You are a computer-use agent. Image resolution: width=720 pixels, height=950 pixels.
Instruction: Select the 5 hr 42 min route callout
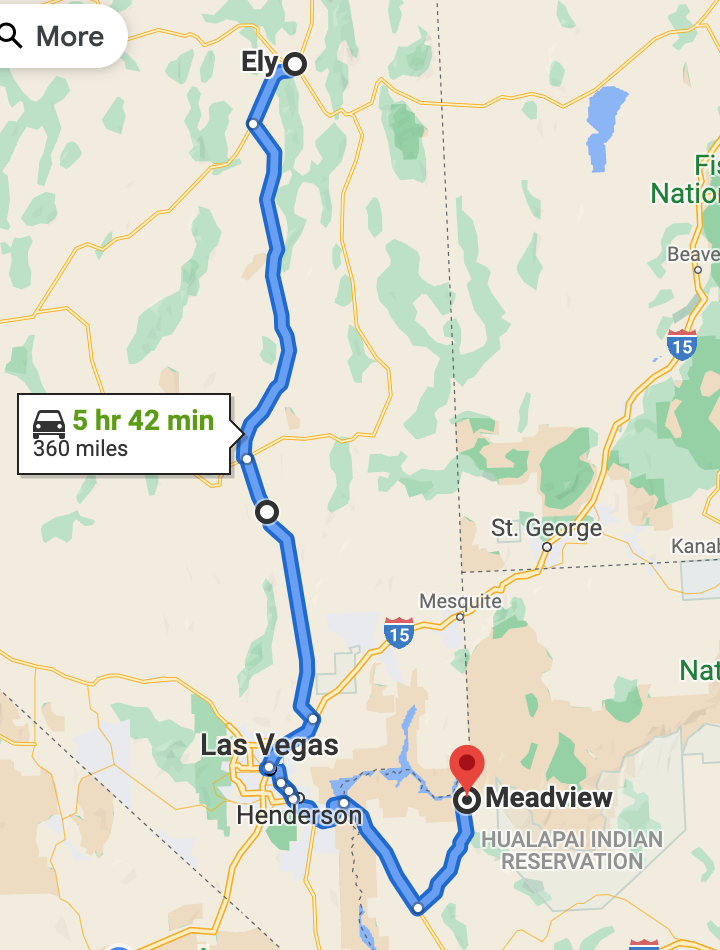125,433
